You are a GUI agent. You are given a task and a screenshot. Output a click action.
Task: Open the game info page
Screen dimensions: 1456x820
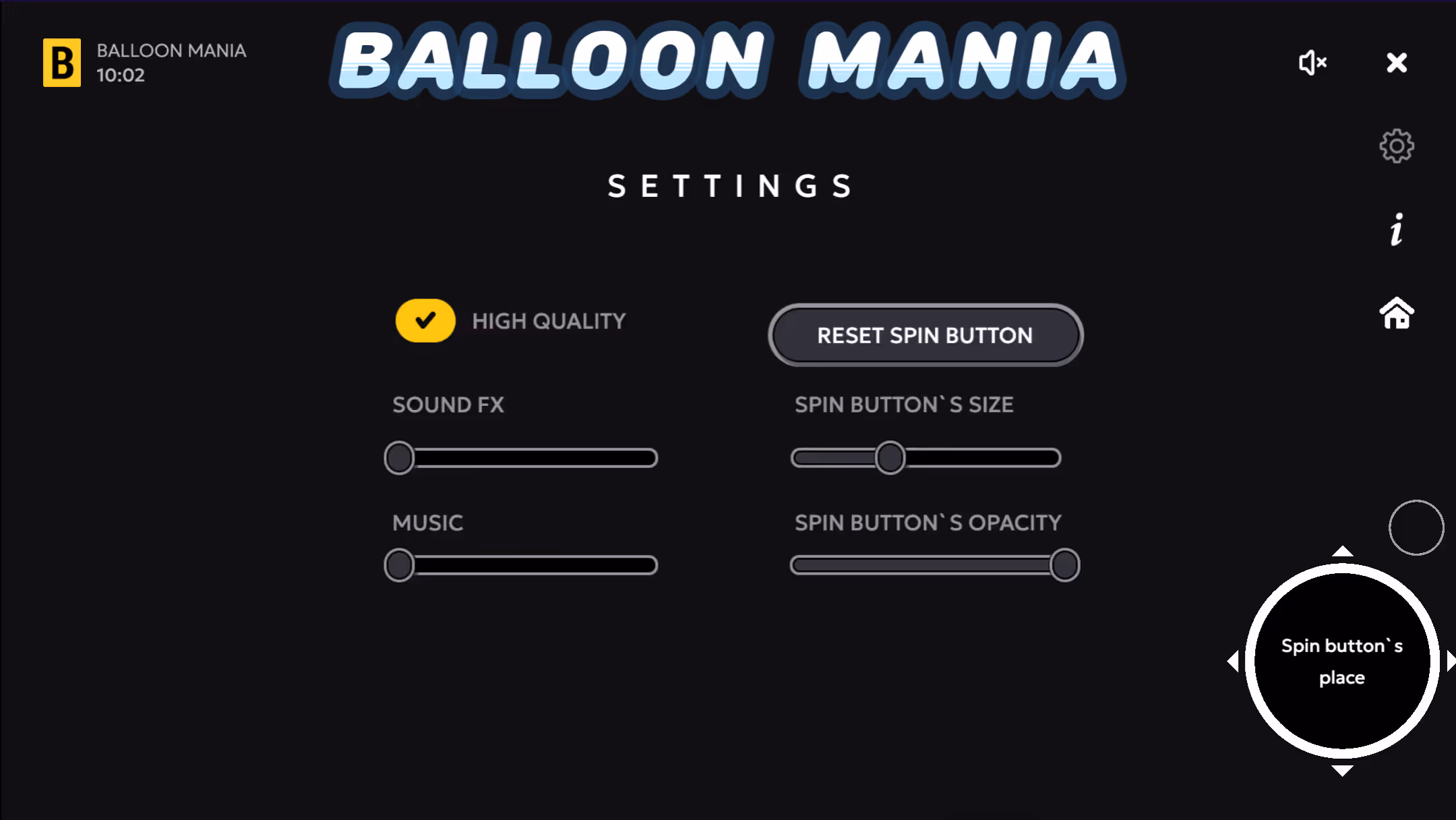pos(1397,230)
